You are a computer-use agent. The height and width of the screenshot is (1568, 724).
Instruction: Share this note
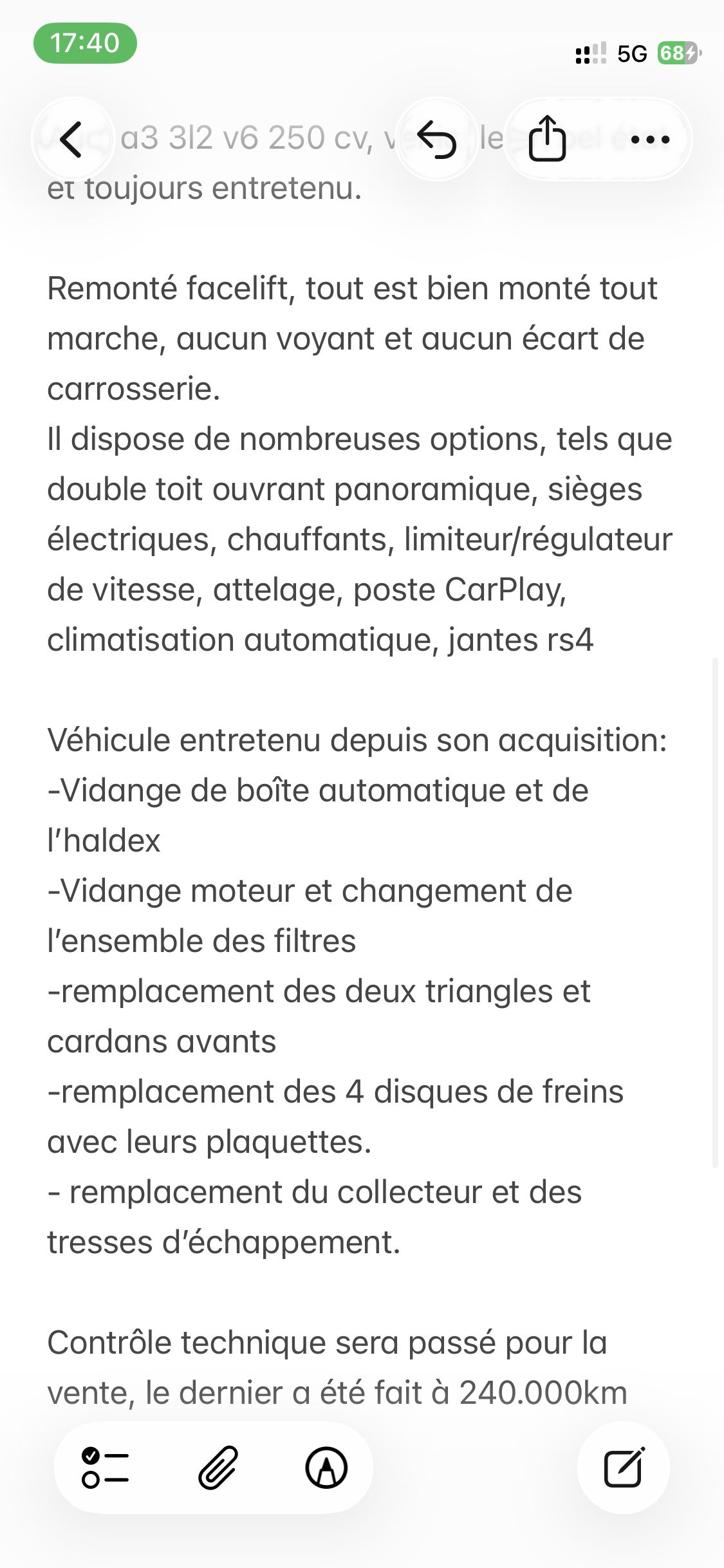pyautogui.click(x=547, y=139)
